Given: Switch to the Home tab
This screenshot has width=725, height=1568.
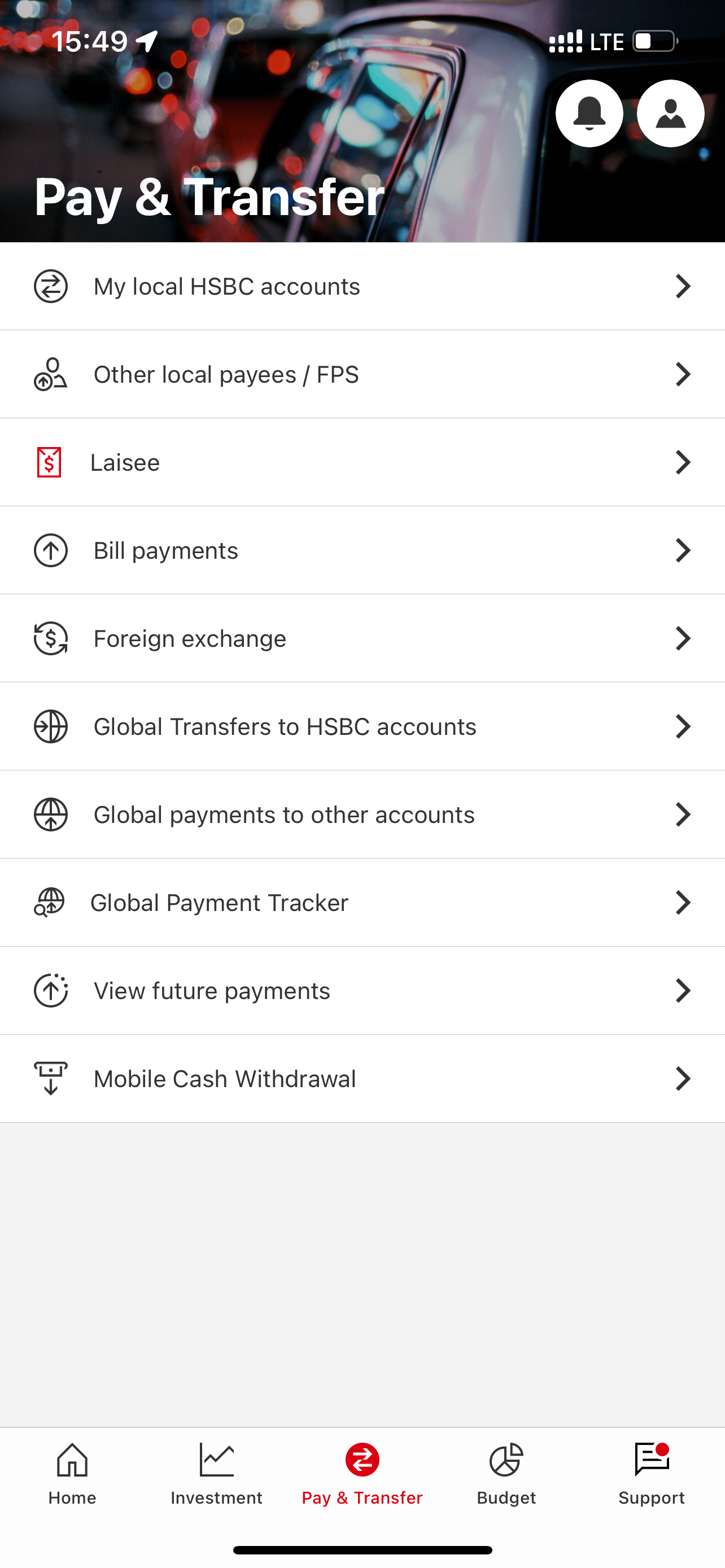Looking at the screenshot, I should (x=72, y=1474).
